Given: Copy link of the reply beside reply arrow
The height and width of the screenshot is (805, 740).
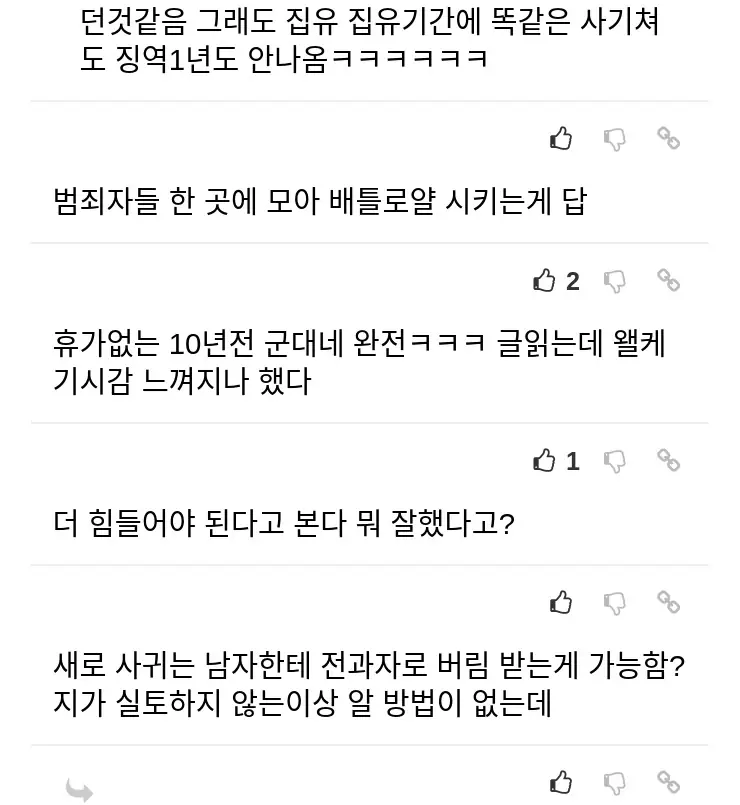Looking at the screenshot, I should pos(668,781).
